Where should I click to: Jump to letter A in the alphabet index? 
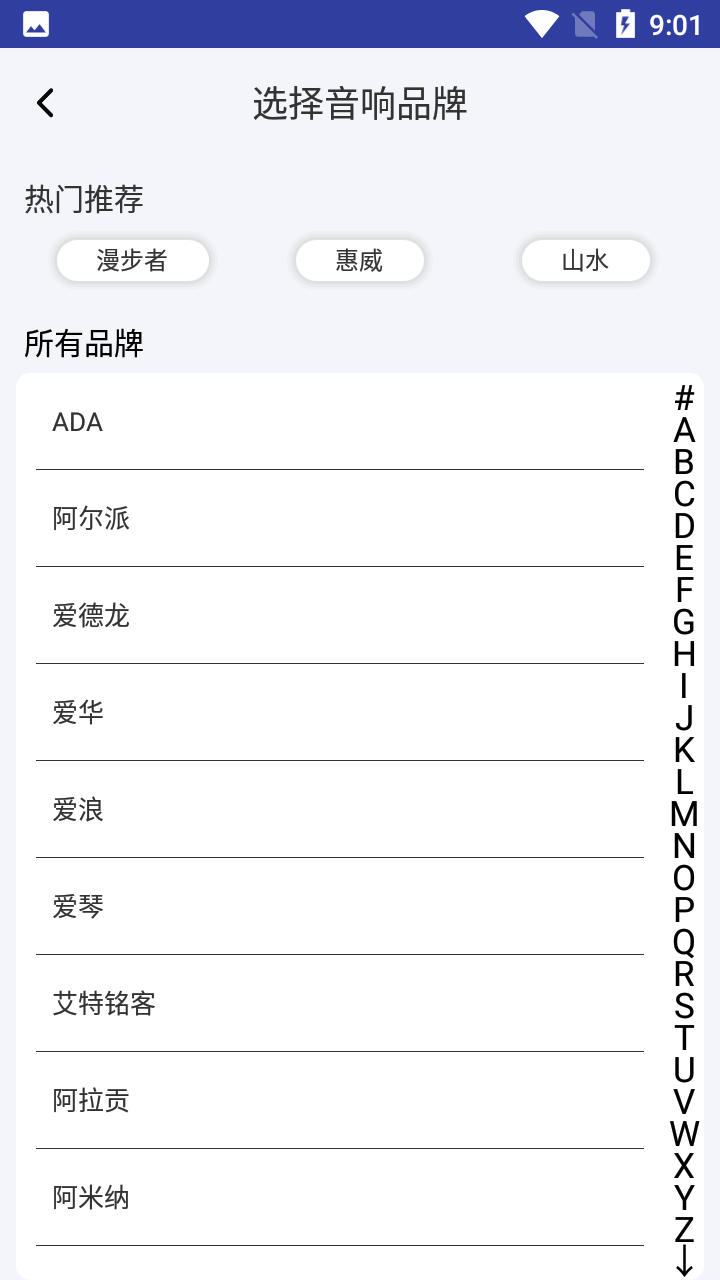[684, 428]
